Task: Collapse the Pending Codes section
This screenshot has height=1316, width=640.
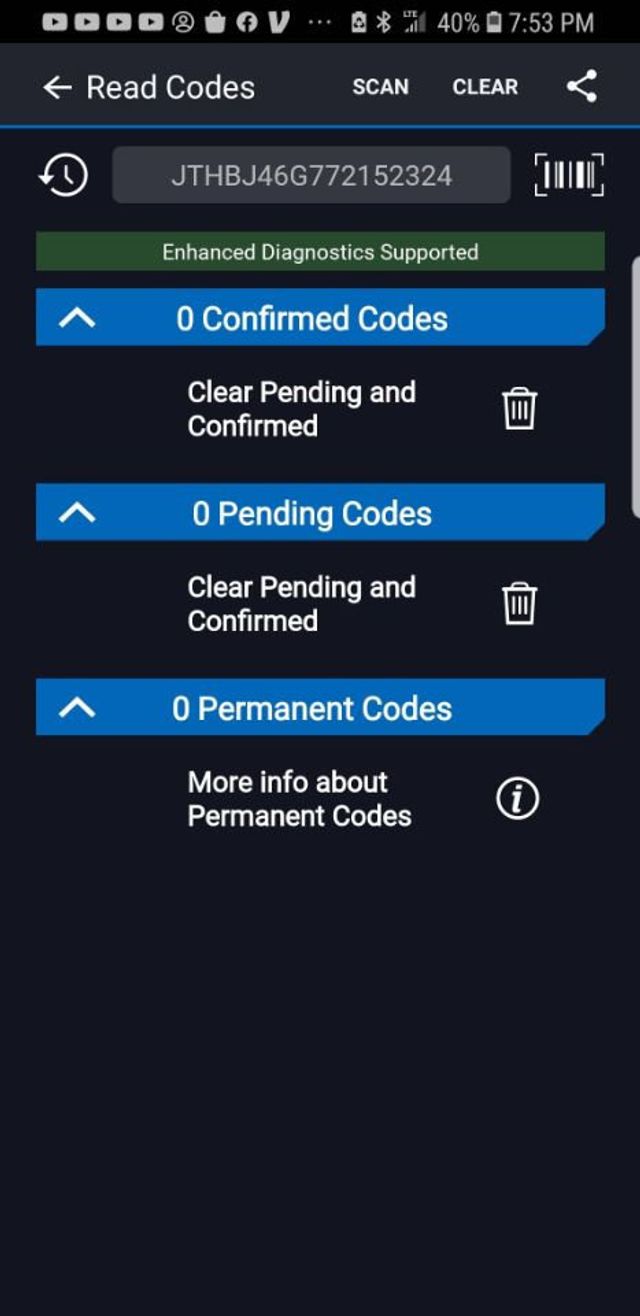Action: pyautogui.click(x=78, y=513)
